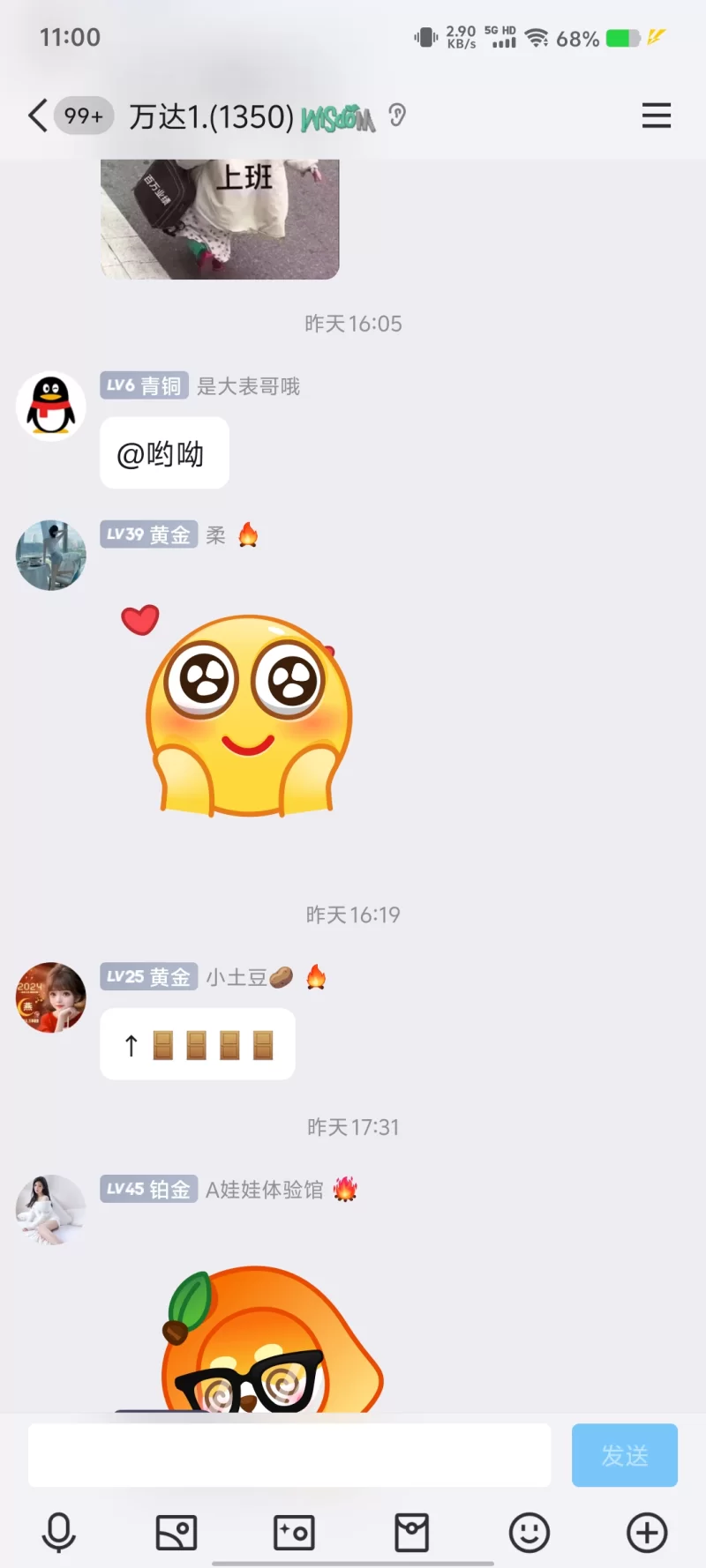Open the group menu with three lines
This screenshot has height=1568, width=706.
[x=656, y=116]
